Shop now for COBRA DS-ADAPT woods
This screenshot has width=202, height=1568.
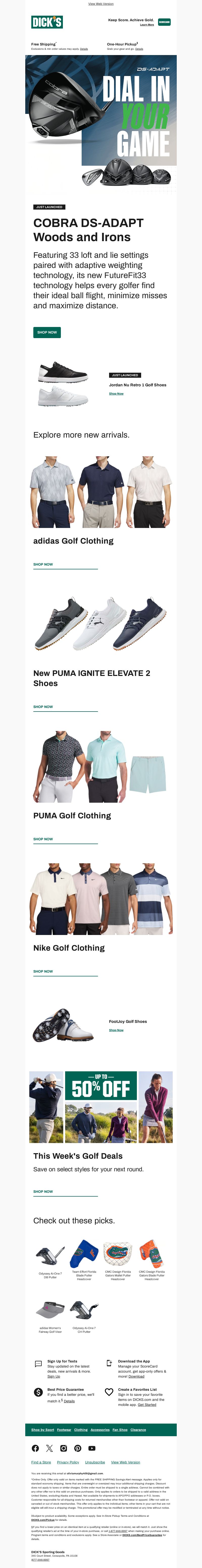coord(47,332)
